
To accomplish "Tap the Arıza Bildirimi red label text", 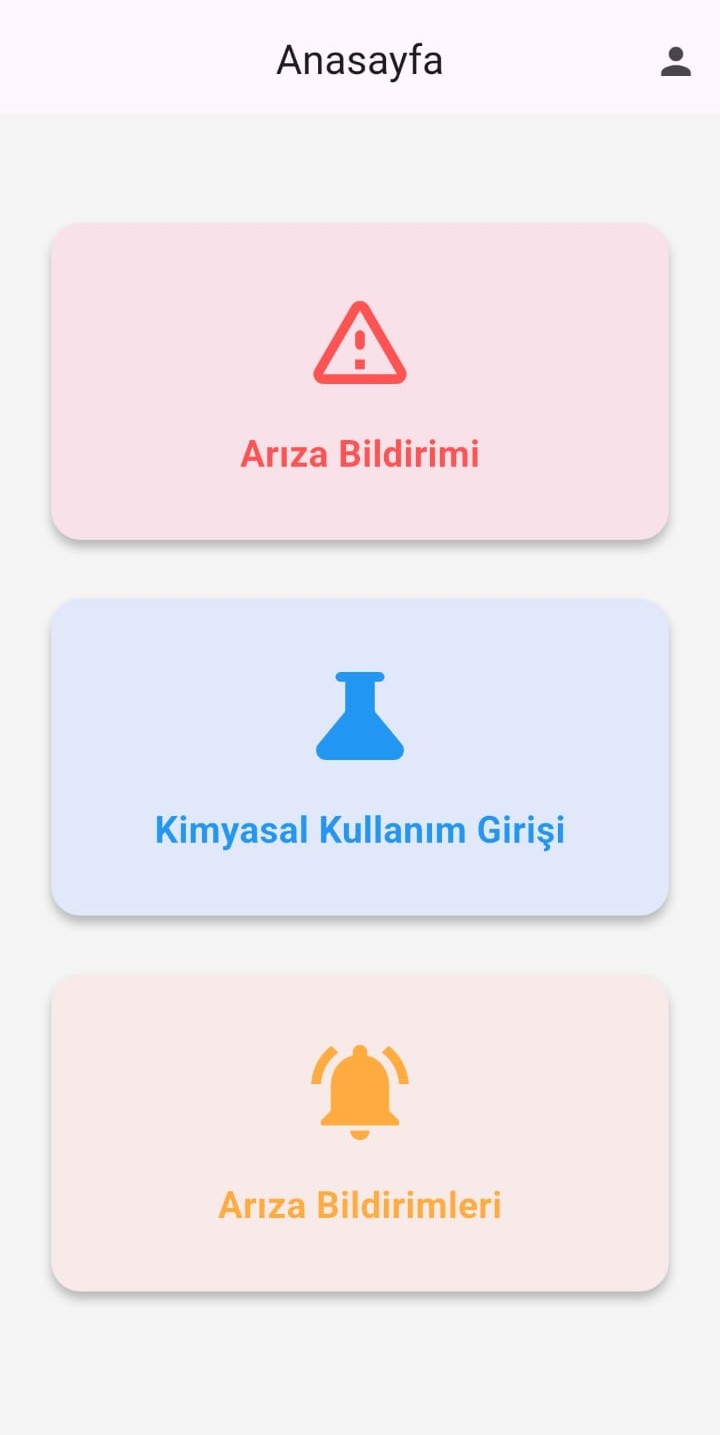I will [358, 453].
